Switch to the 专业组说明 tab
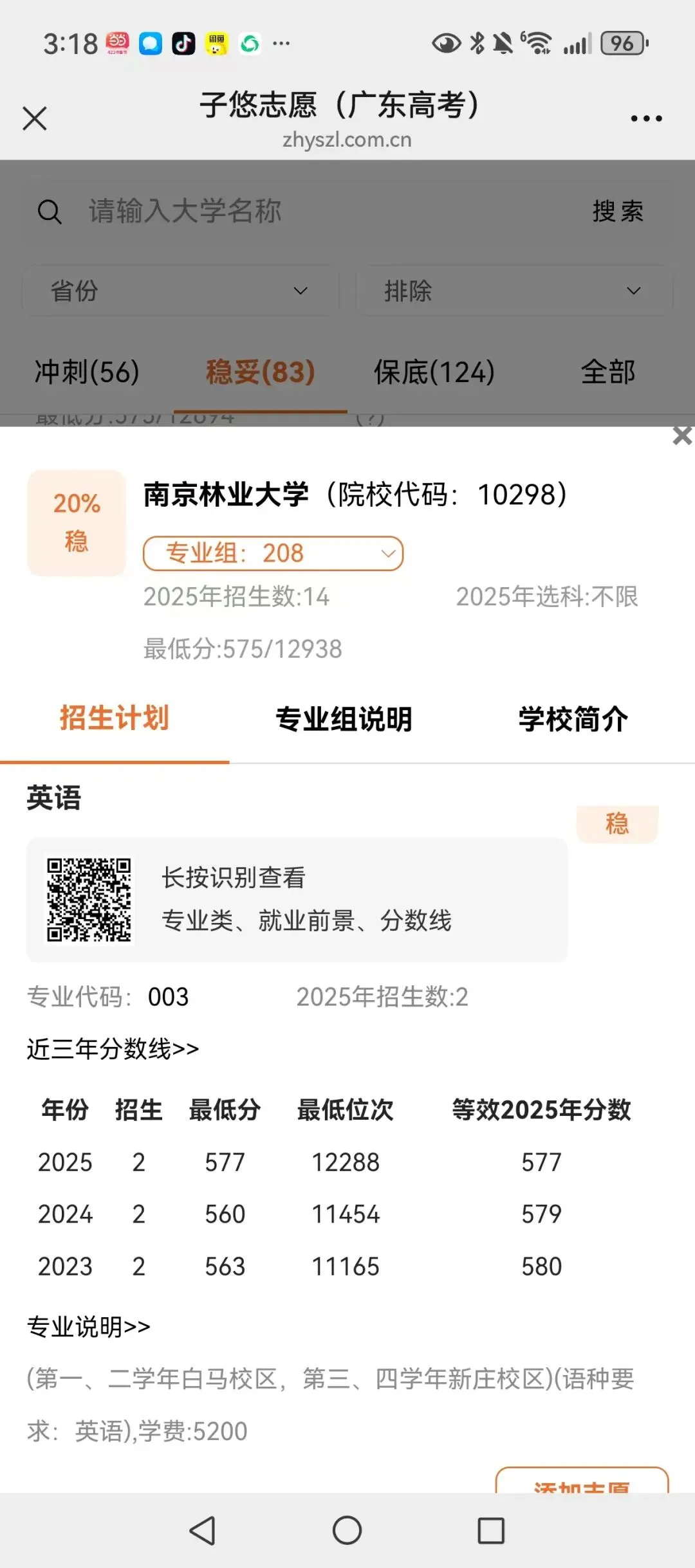This screenshot has width=695, height=1568. click(344, 719)
